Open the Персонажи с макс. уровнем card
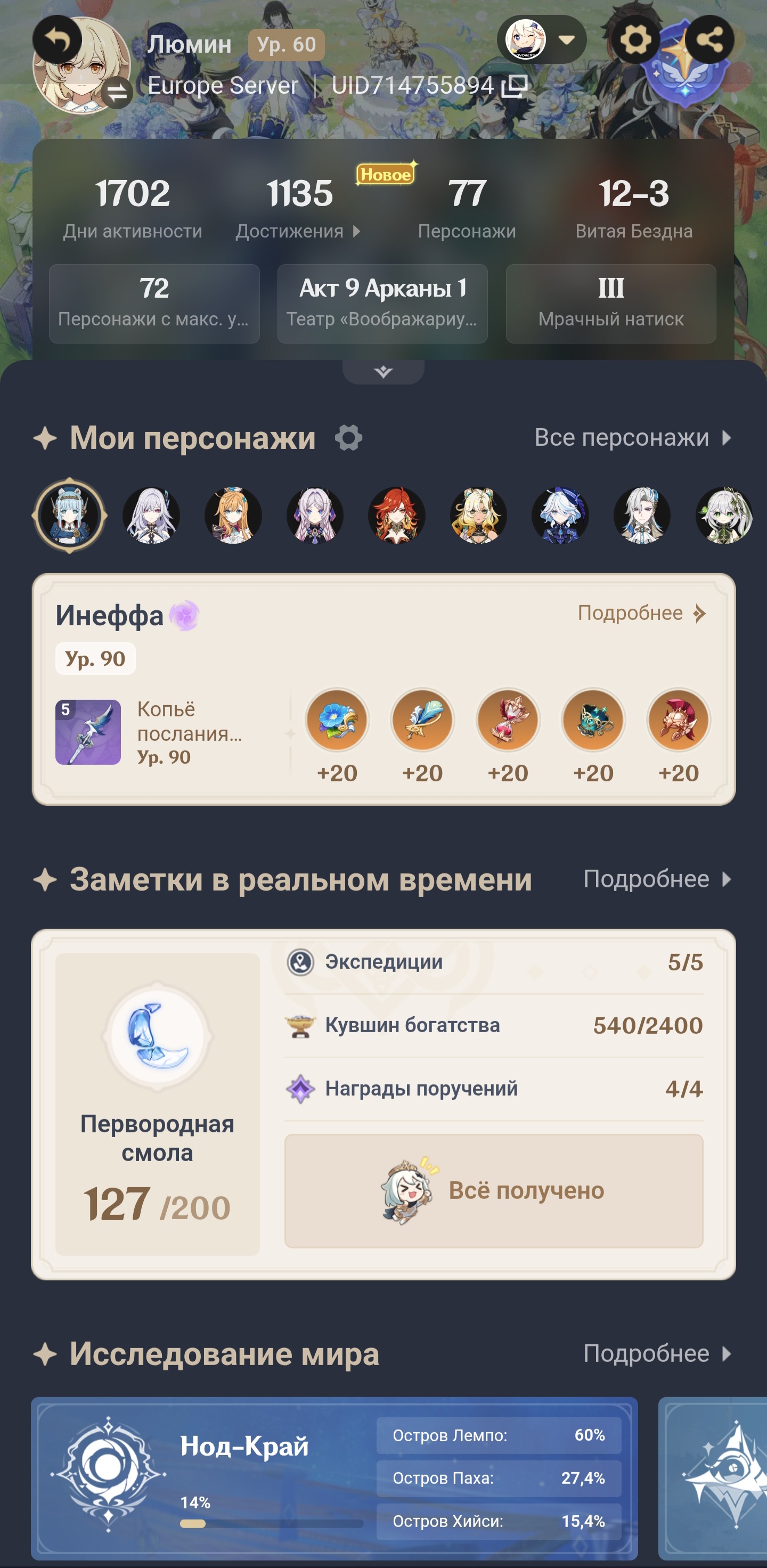Image resolution: width=767 pixels, height=1568 pixels. pos(154,304)
